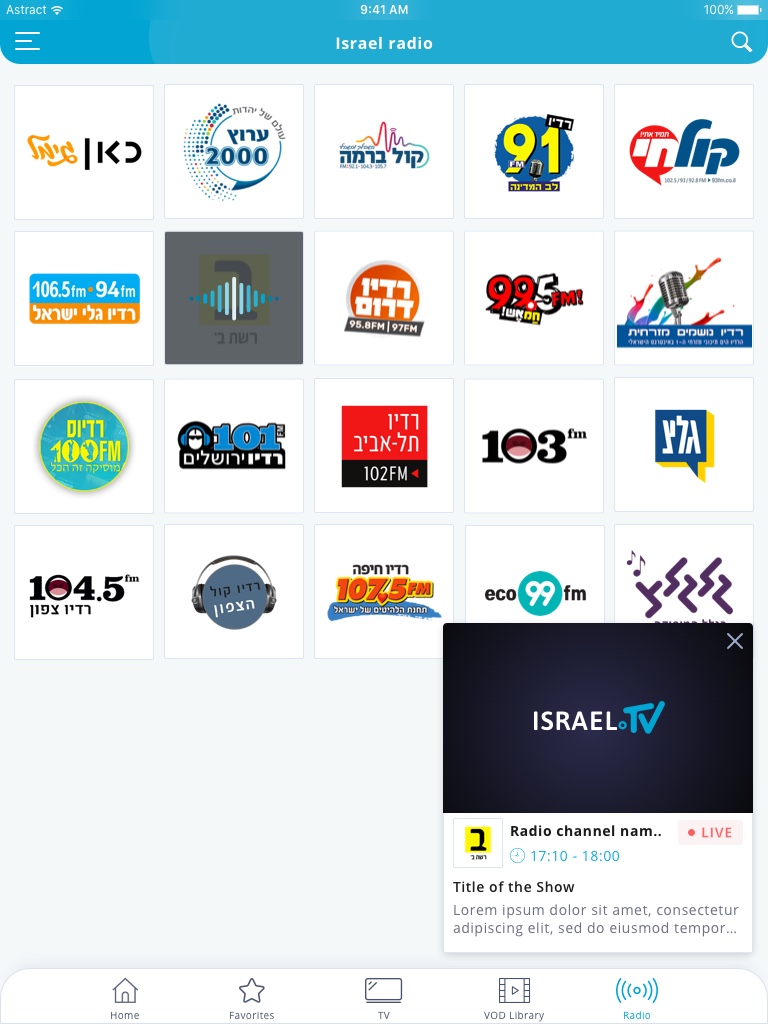Open the 101 Jerusalem radio station
This screenshot has width=768, height=1024.
point(234,446)
